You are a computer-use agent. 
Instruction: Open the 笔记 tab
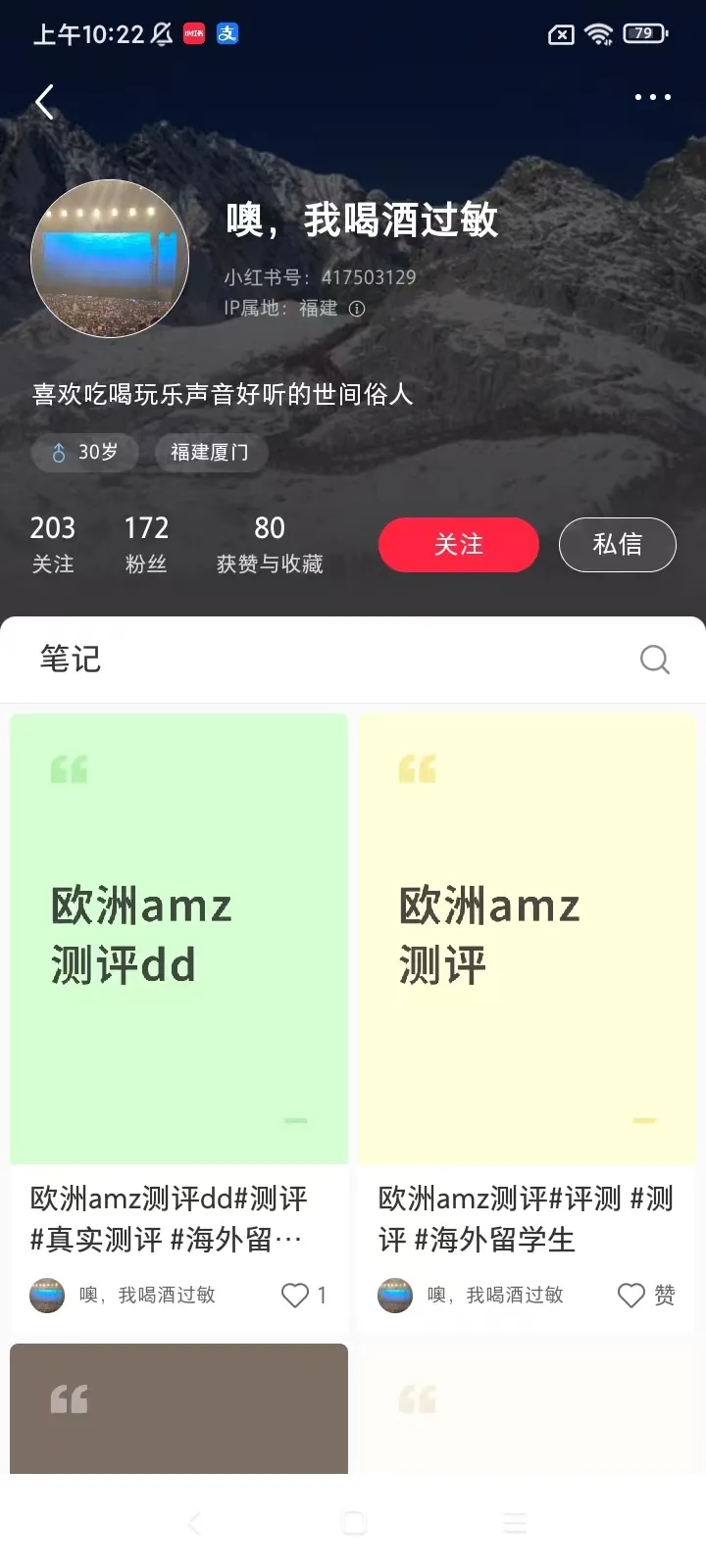70,659
